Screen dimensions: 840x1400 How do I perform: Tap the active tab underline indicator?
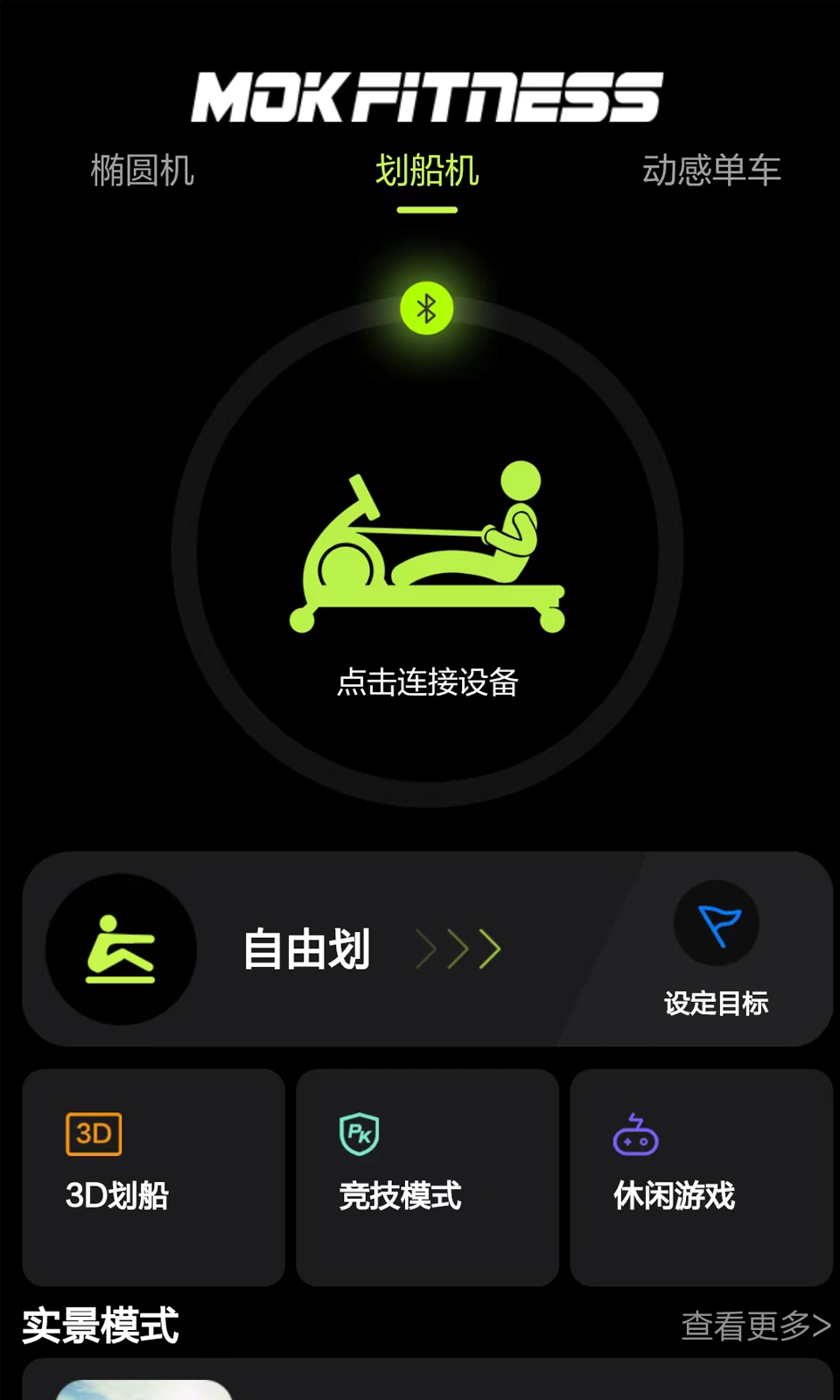click(426, 209)
